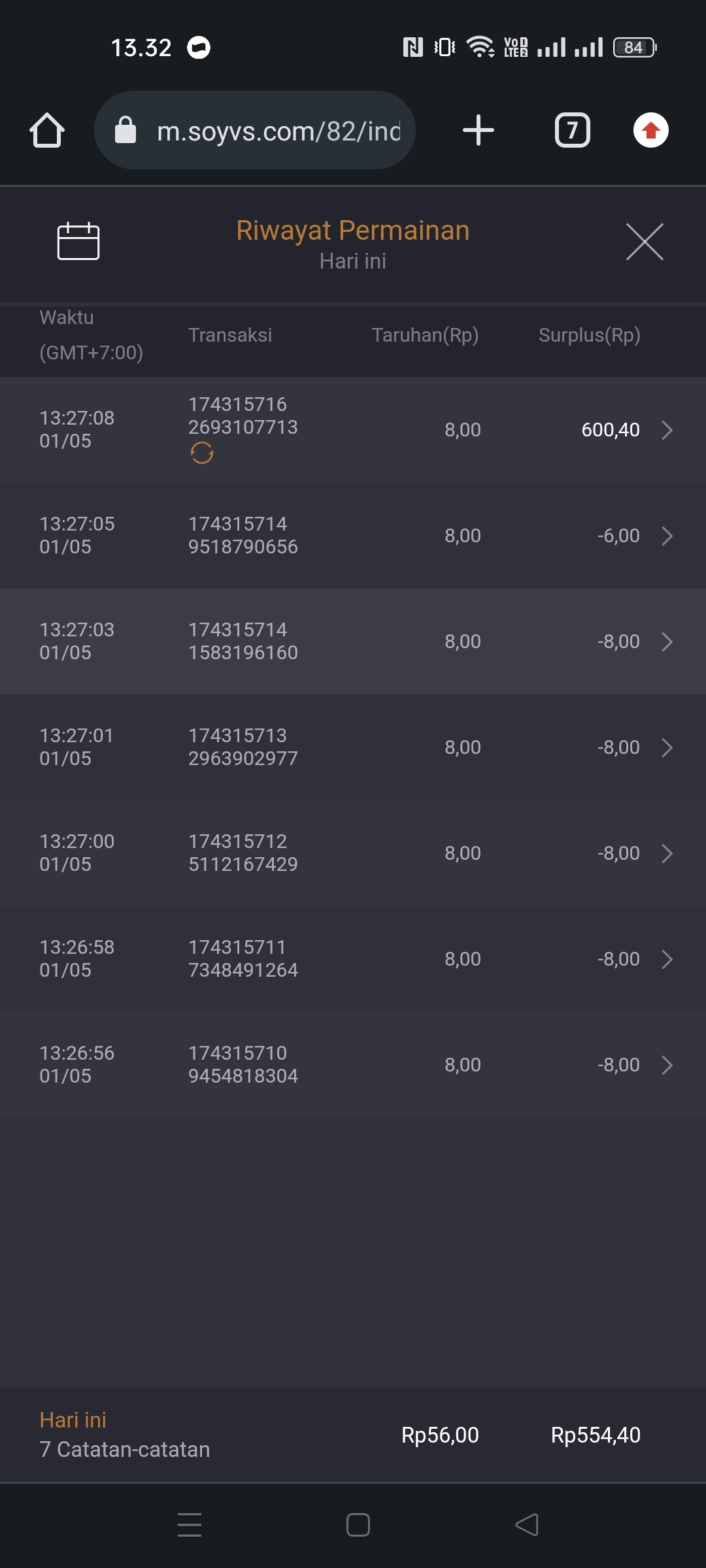Viewport: 706px width, 1568px height.
Task: Open the calendar date picker
Action: tap(78, 242)
